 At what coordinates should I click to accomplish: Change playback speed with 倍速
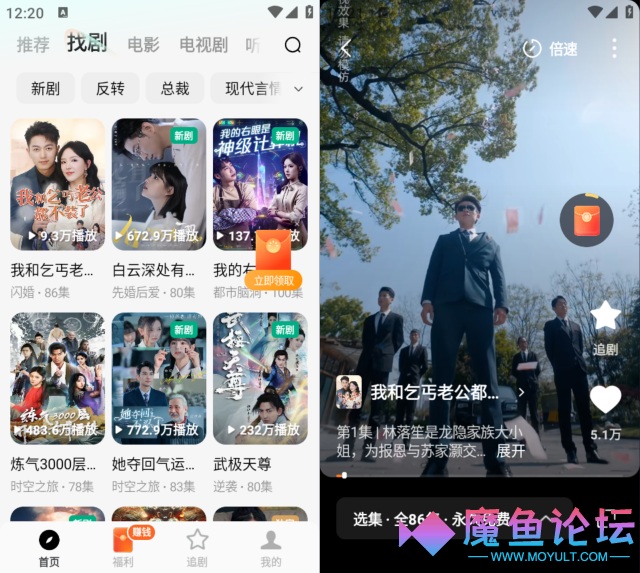(550, 48)
